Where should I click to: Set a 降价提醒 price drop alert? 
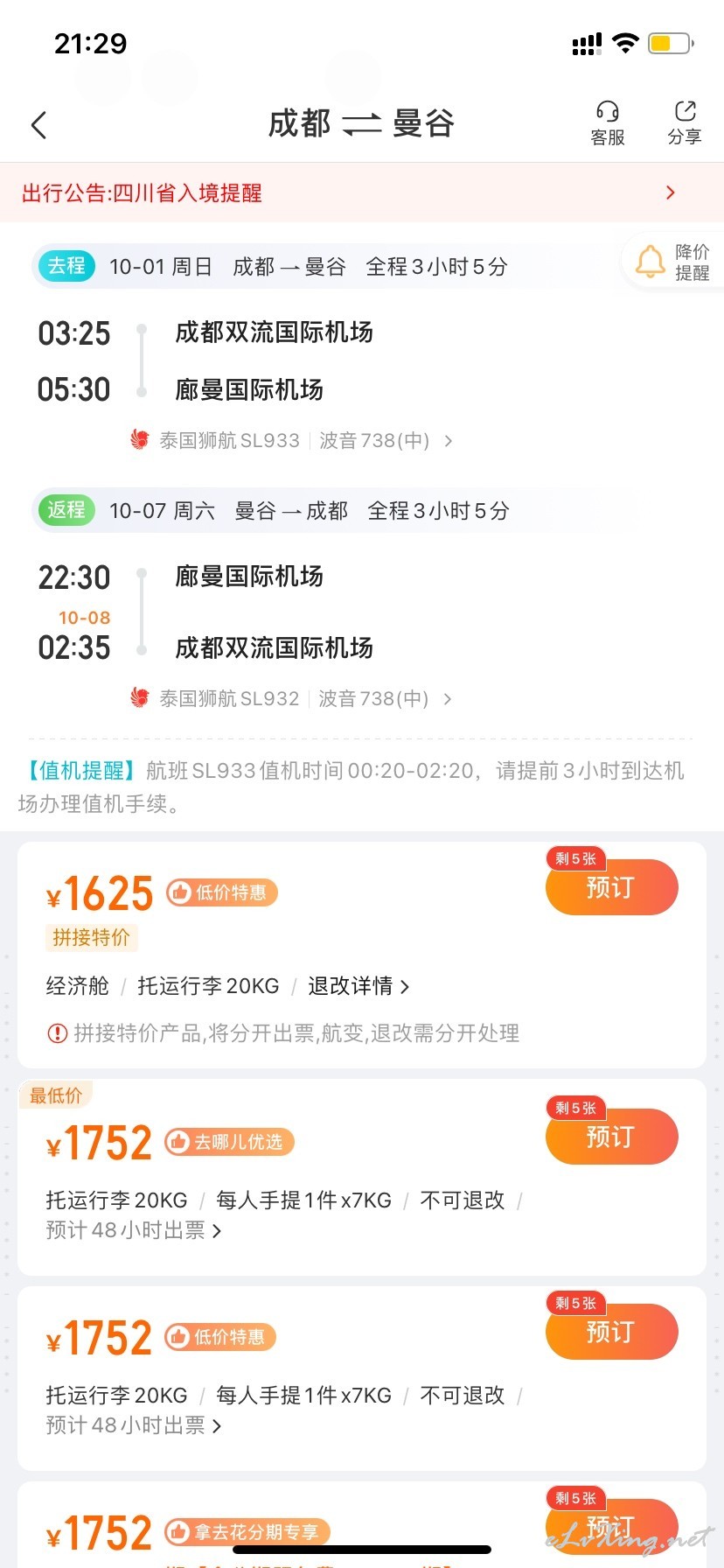click(673, 262)
